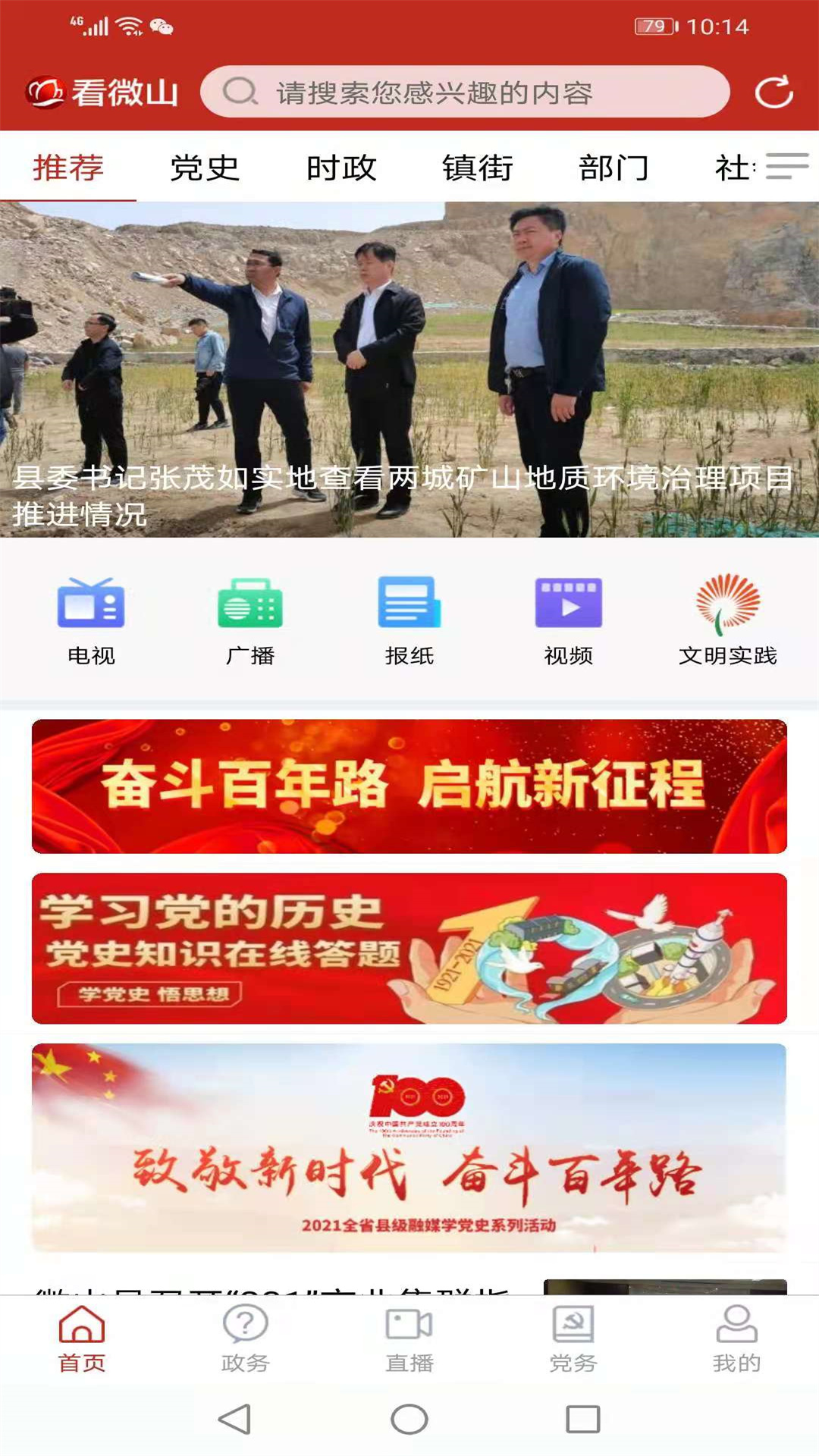Image resolution: width=819 pixels, height=1456 pixels.
Task: Open the headline story about 县委书记张茂如
Action: pos(409,370)
